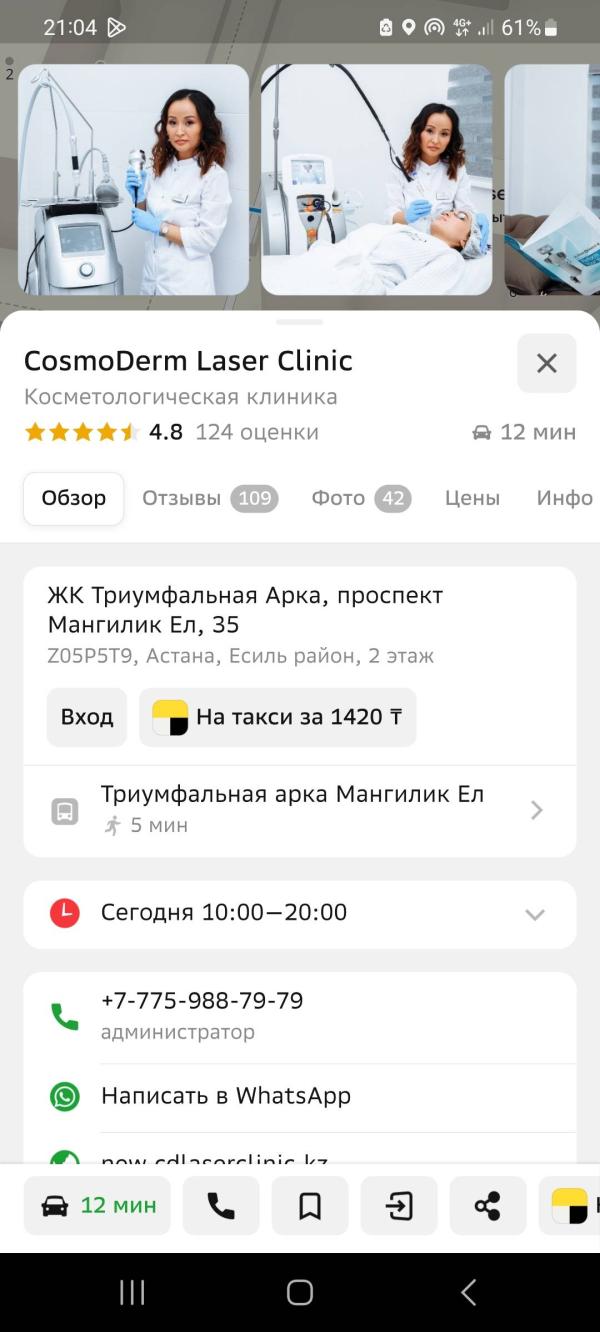Switch to the Отзывы tab

pos(209,498)
